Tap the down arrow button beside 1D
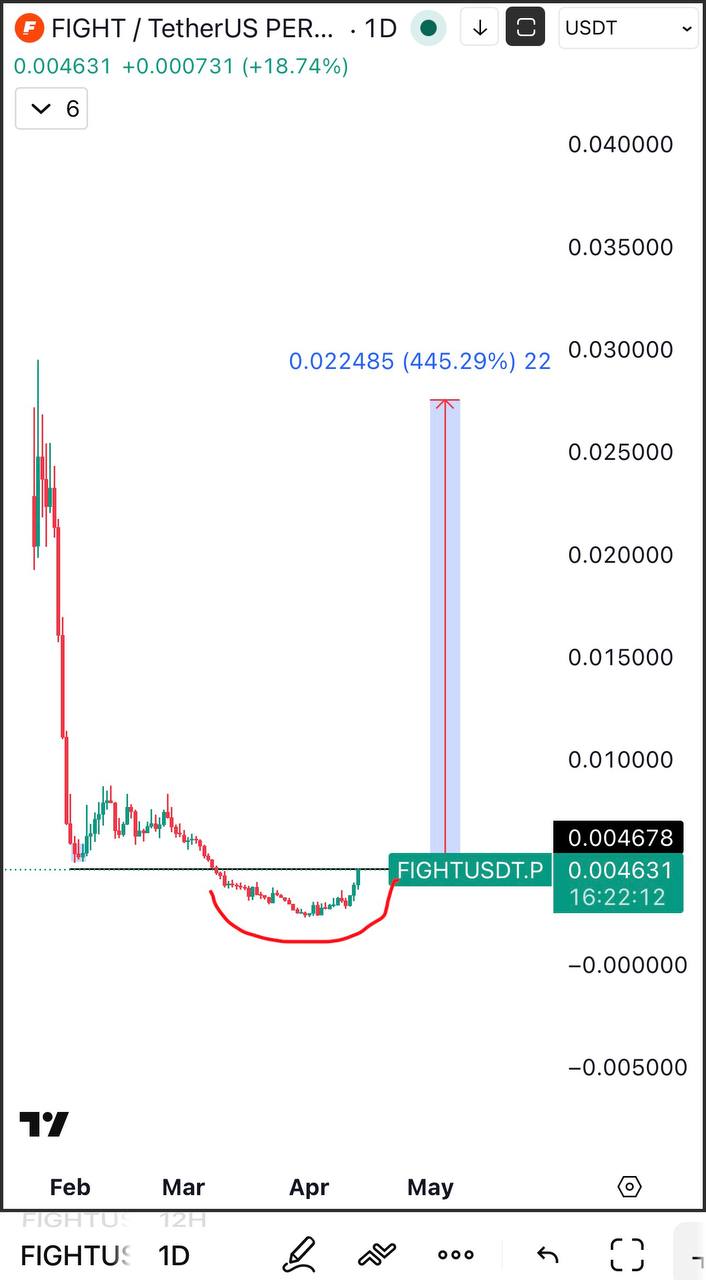Viewport: 706px width, 1280px height. [479, 29]
